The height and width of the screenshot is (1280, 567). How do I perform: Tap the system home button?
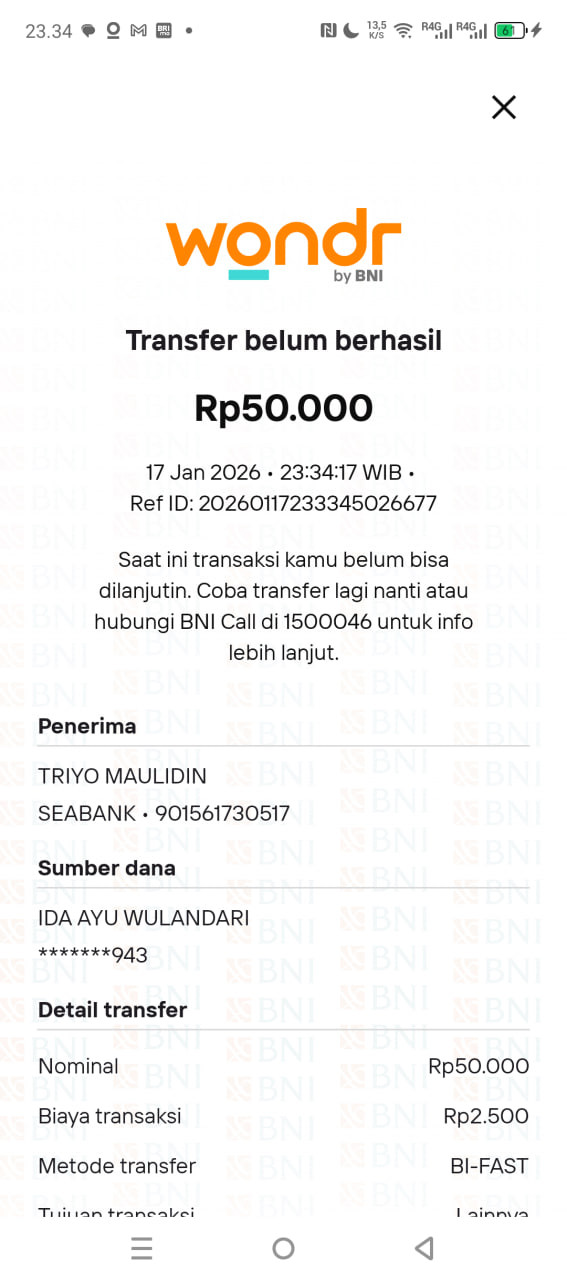pyautogui.click(x=284, y=1247)
